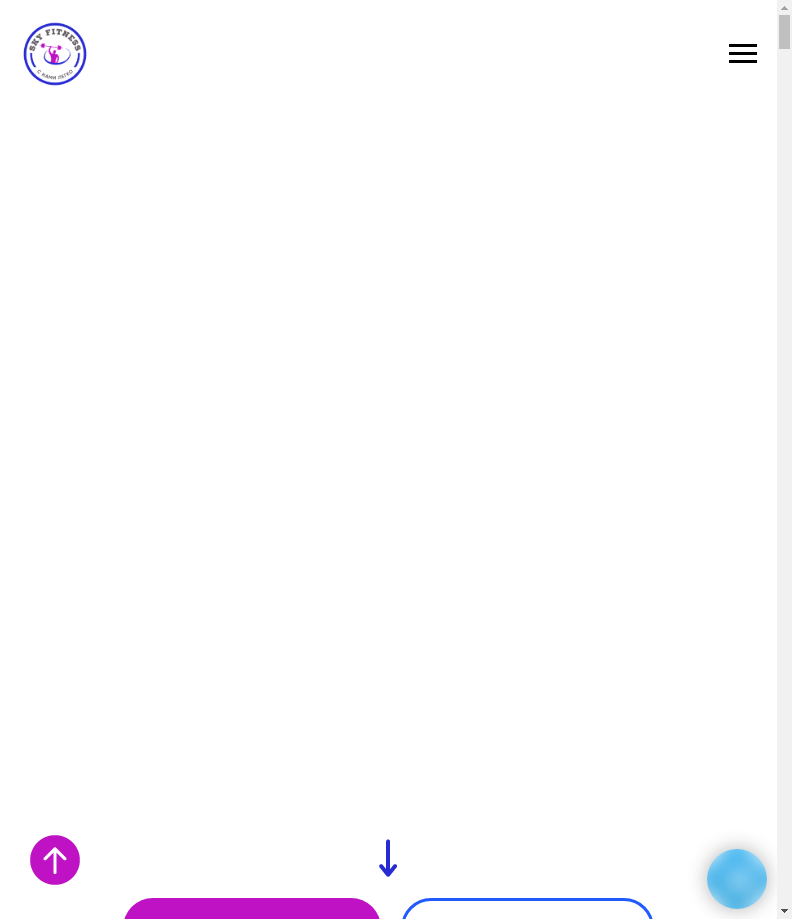This screenshot has width=792, height=919.
Task: Tap the Sky Fitness logo
Action: click(x=55, y=54)
